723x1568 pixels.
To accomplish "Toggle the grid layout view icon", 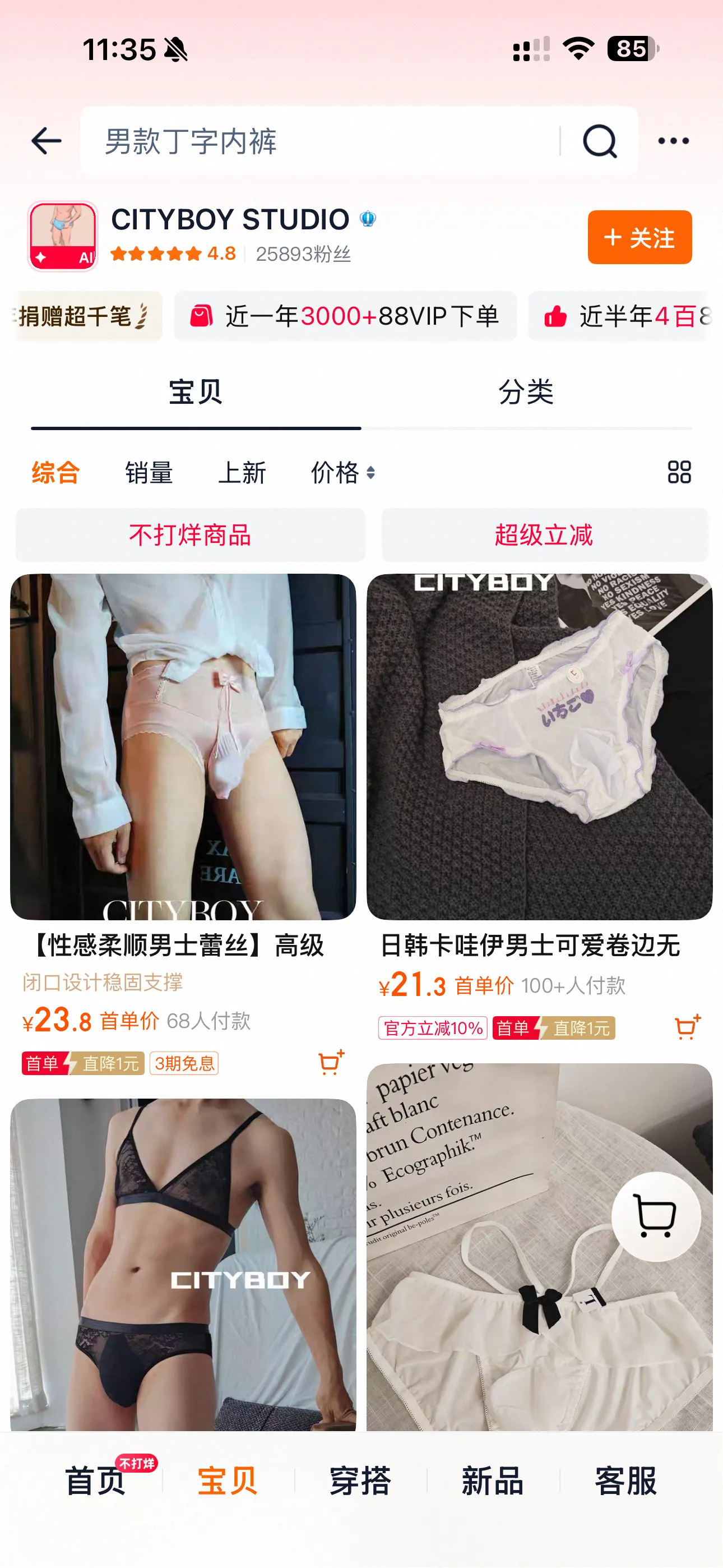I will pos(679,472).
